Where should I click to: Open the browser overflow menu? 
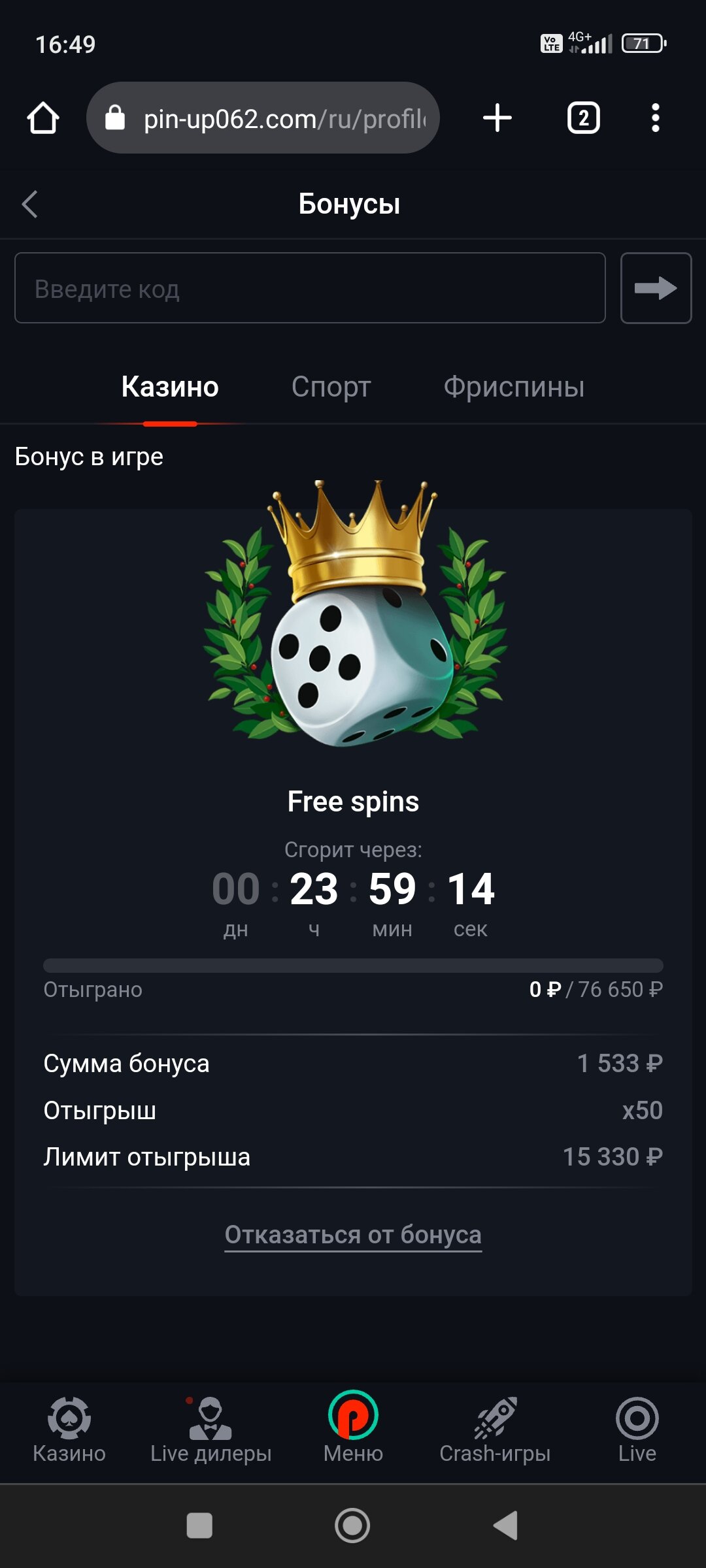click(x=655, y=118)
